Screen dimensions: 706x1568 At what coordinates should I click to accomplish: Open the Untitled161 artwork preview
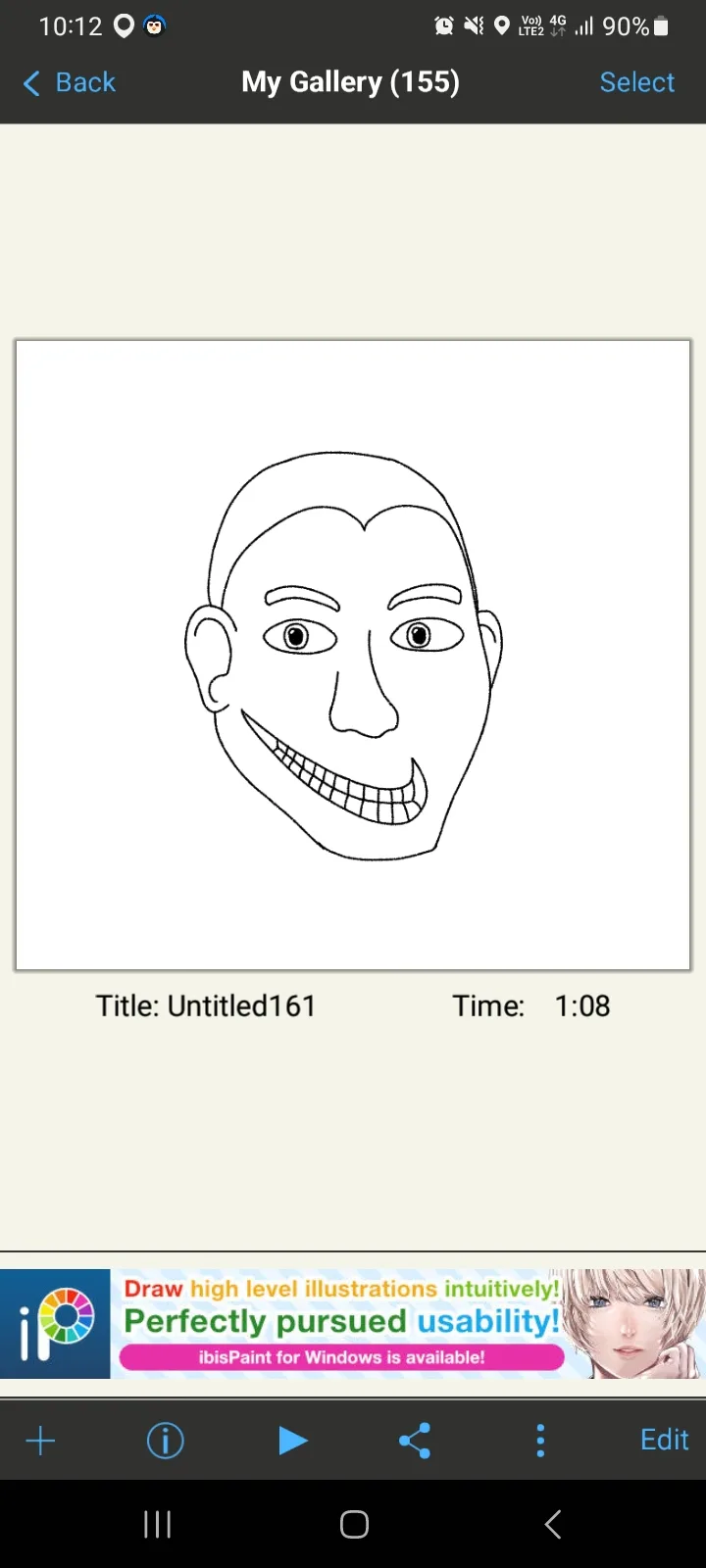click(353, 655)
